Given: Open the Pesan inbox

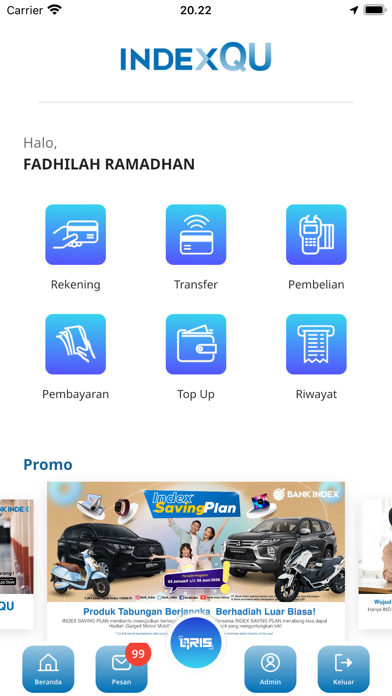Looking at the screenshot, I should [121, 669].
